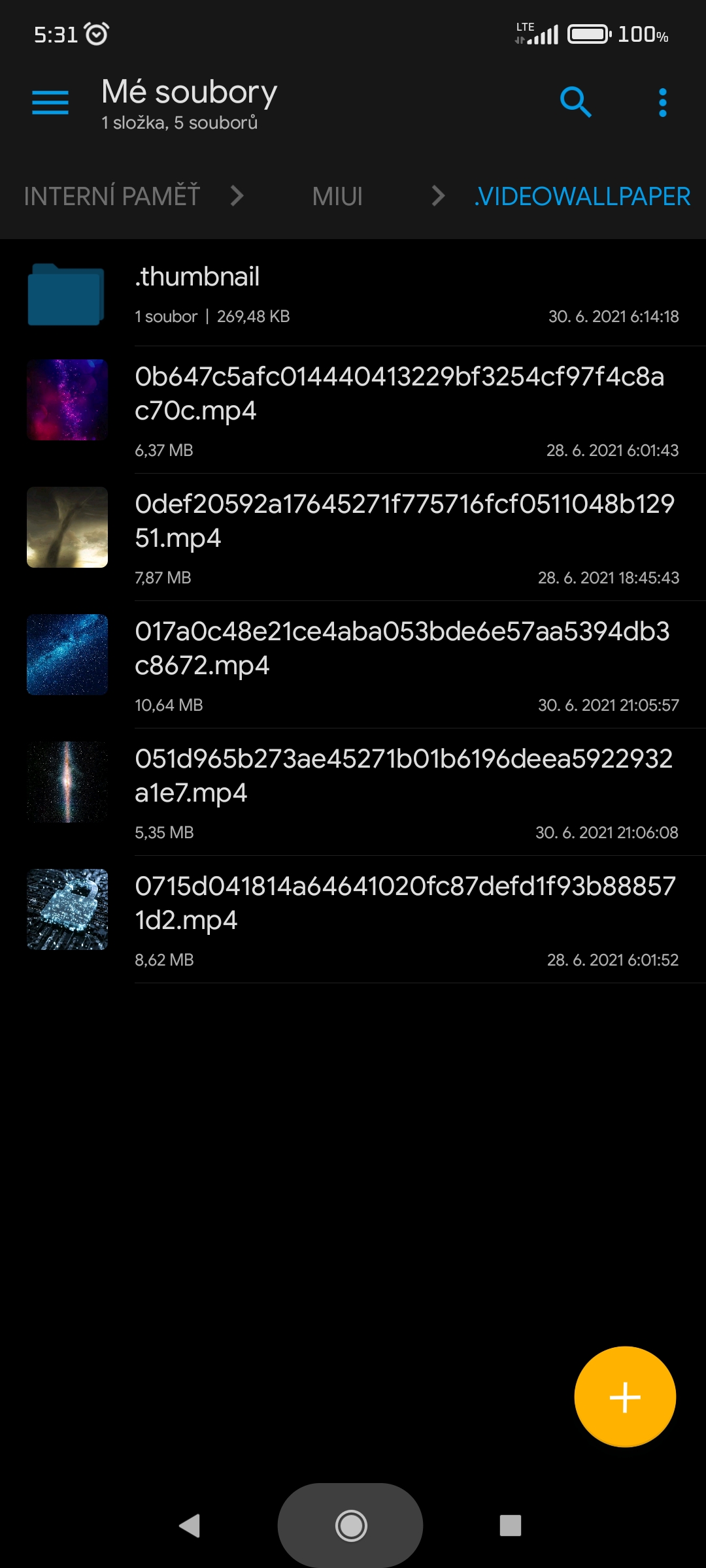Open the 051d965b27… mp4 file
Image resolution: width=706 pixels, height=1568 pixels.
click(353, 792)
